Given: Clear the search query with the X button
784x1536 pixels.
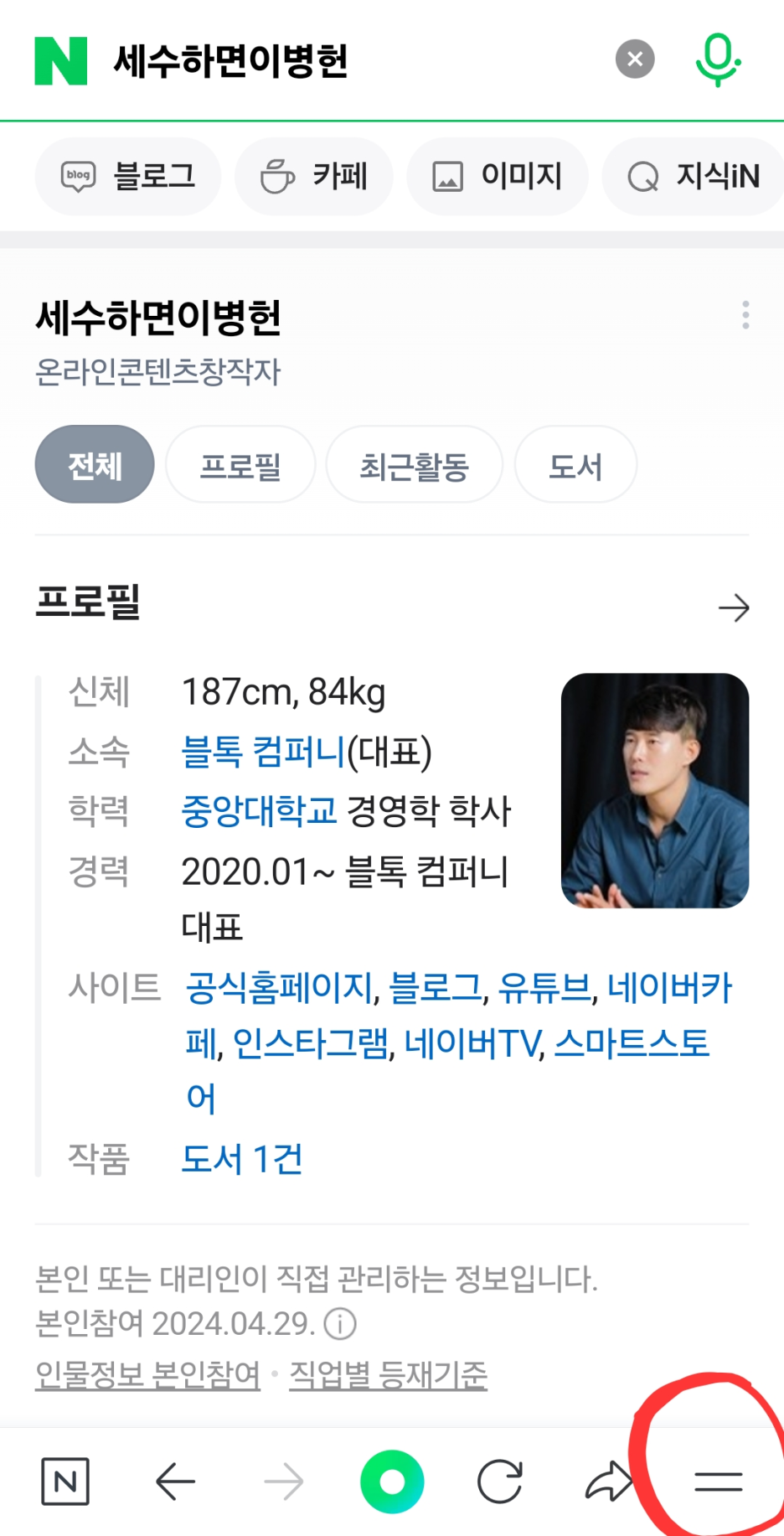Looking at the screenshot, I should click(x=634, y=58).
